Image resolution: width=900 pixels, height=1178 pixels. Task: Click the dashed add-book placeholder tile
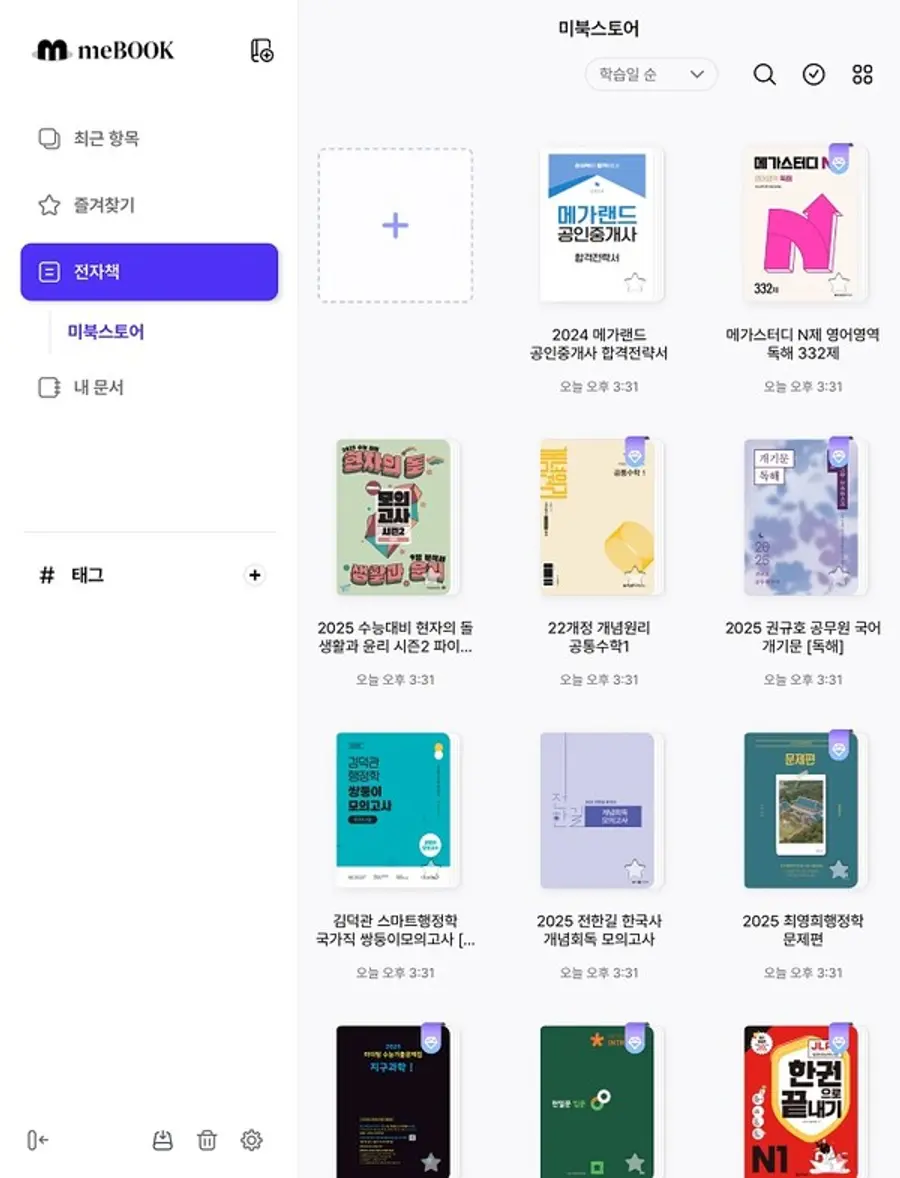[394, 224]
